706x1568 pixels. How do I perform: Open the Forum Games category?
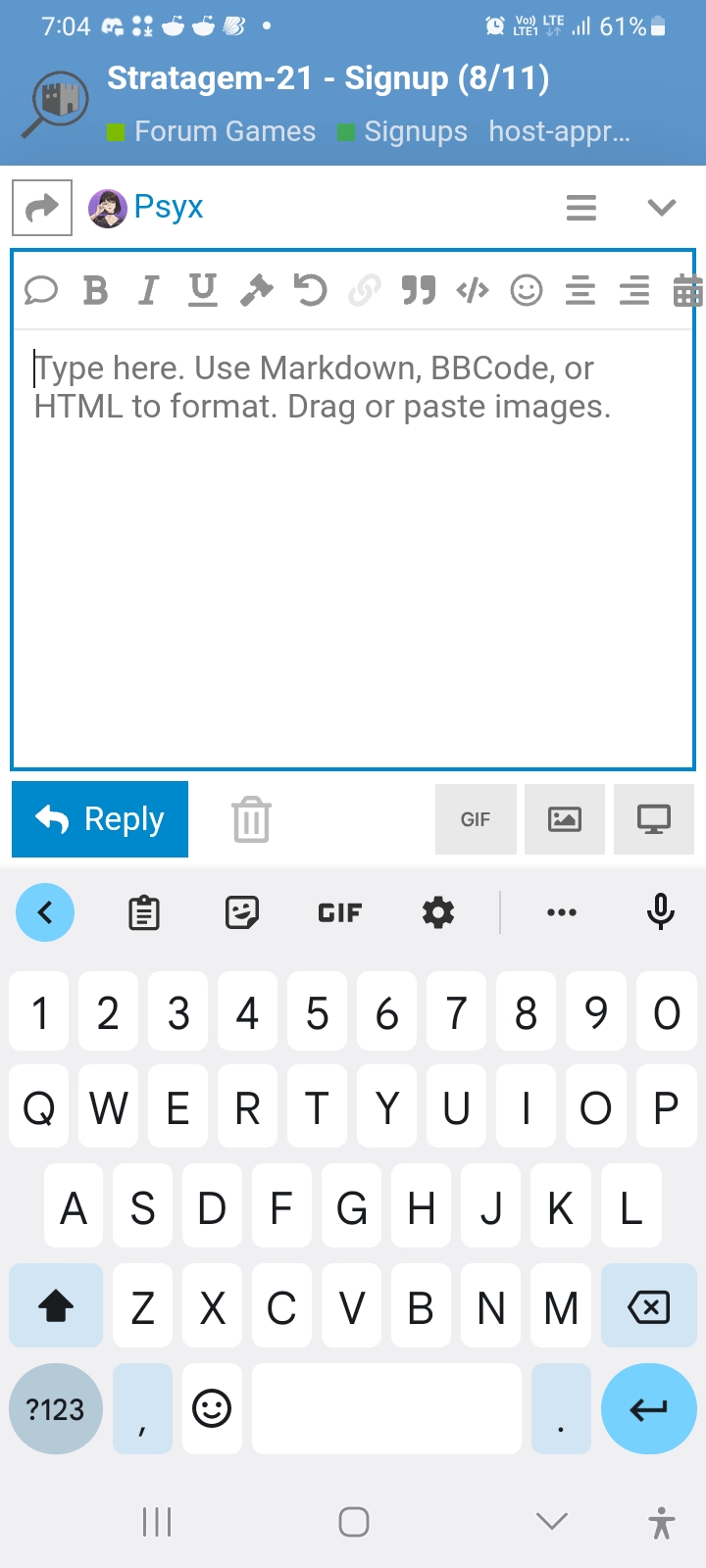226,131
